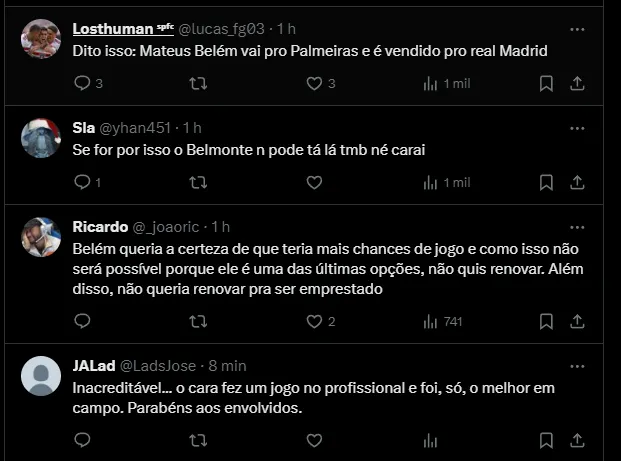The width and height of the screenshot is (621, 461).
Task: Repost Losthuman's post
Action: [198, 84]
